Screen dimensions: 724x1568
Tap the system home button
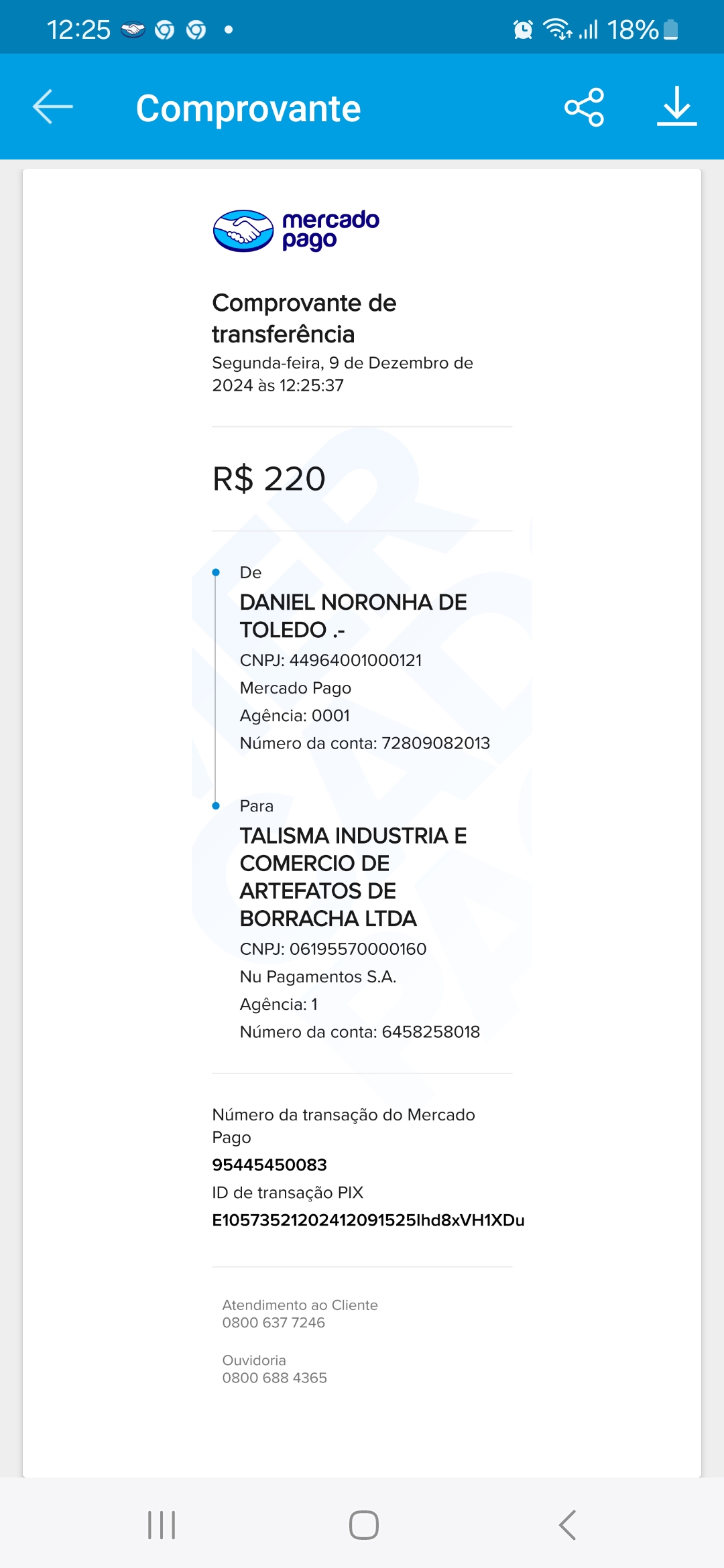click(363, 1525)
